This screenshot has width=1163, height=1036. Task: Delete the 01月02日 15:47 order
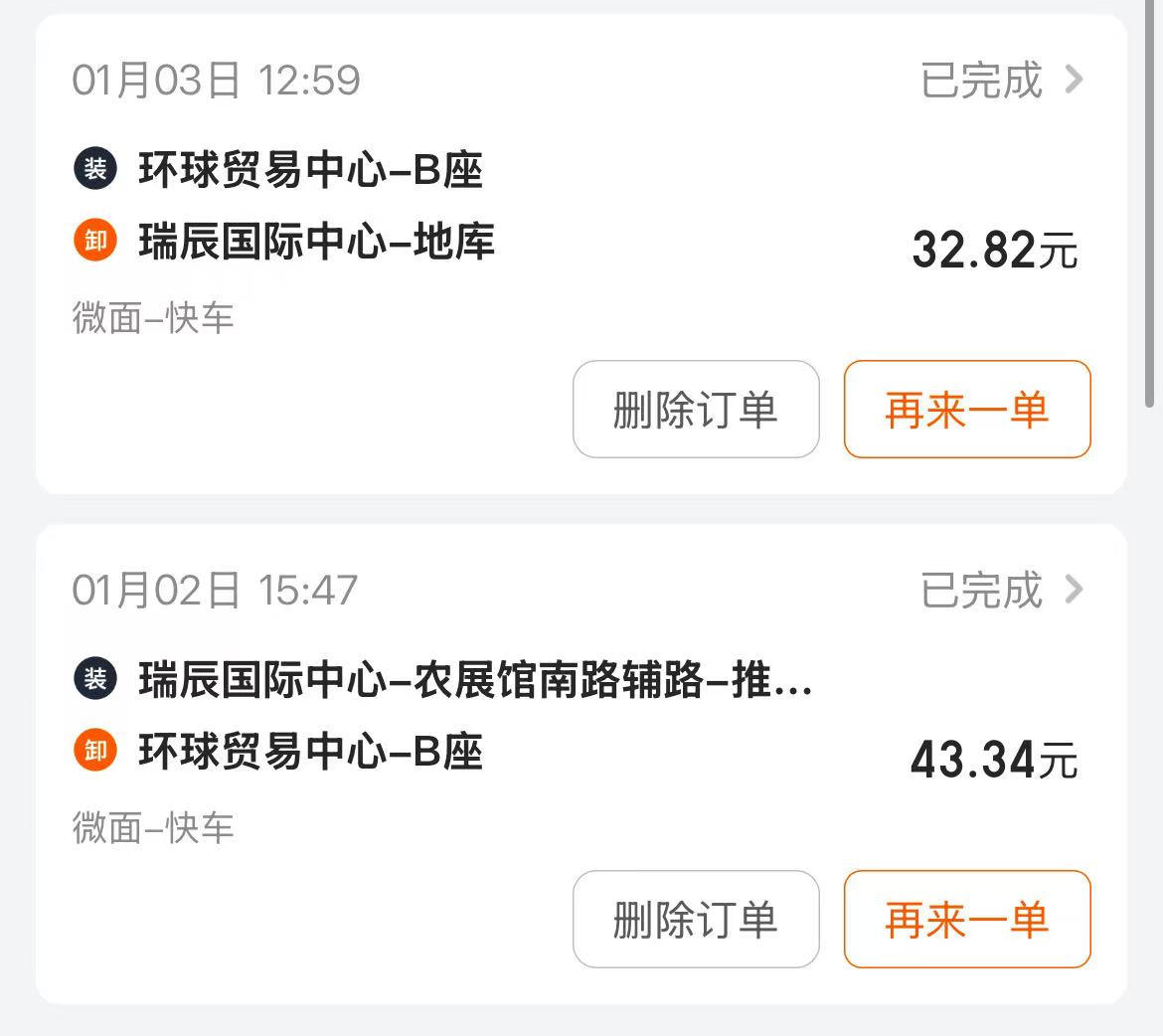point(696,920)
